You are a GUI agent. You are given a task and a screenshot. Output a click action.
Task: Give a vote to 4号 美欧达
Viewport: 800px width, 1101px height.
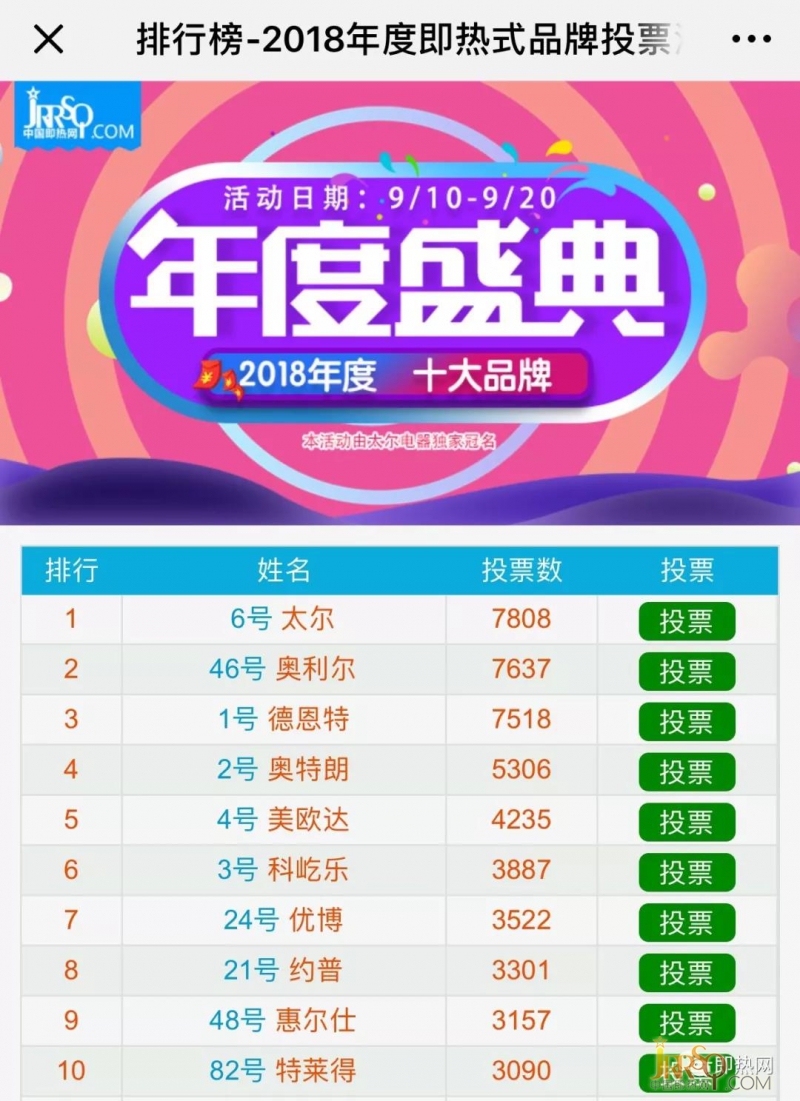coord(687,822)
